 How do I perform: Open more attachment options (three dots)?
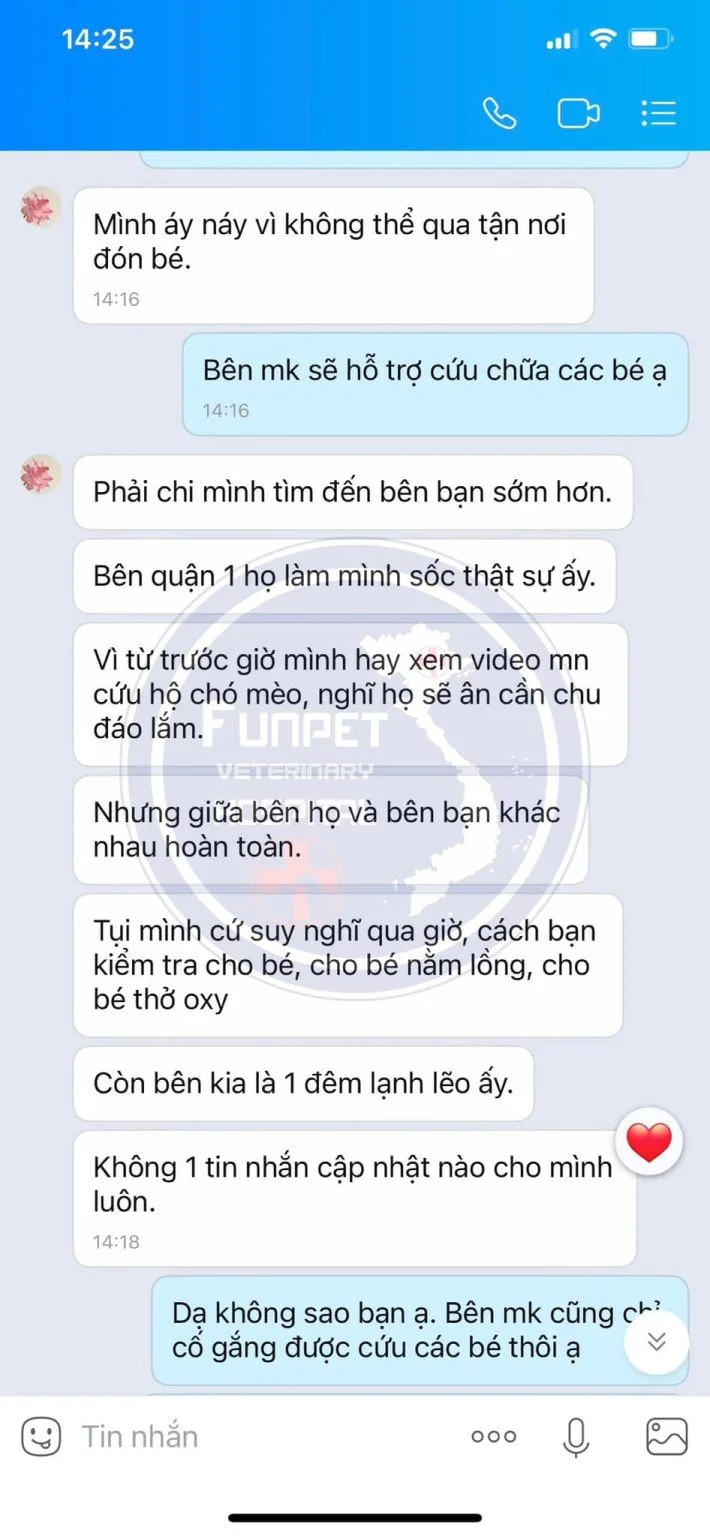(494, 1437)
